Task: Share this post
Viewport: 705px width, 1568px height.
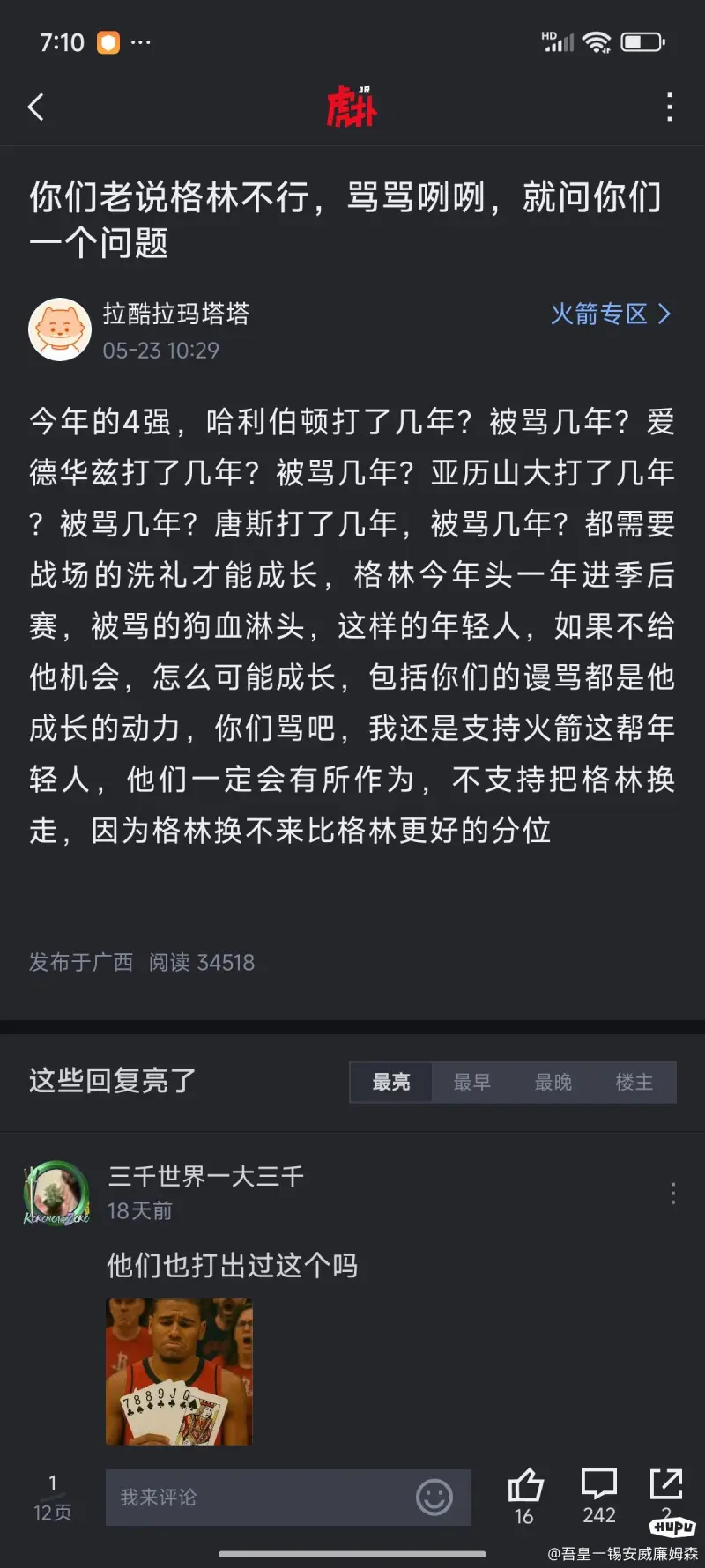Action: [666, 1489]
